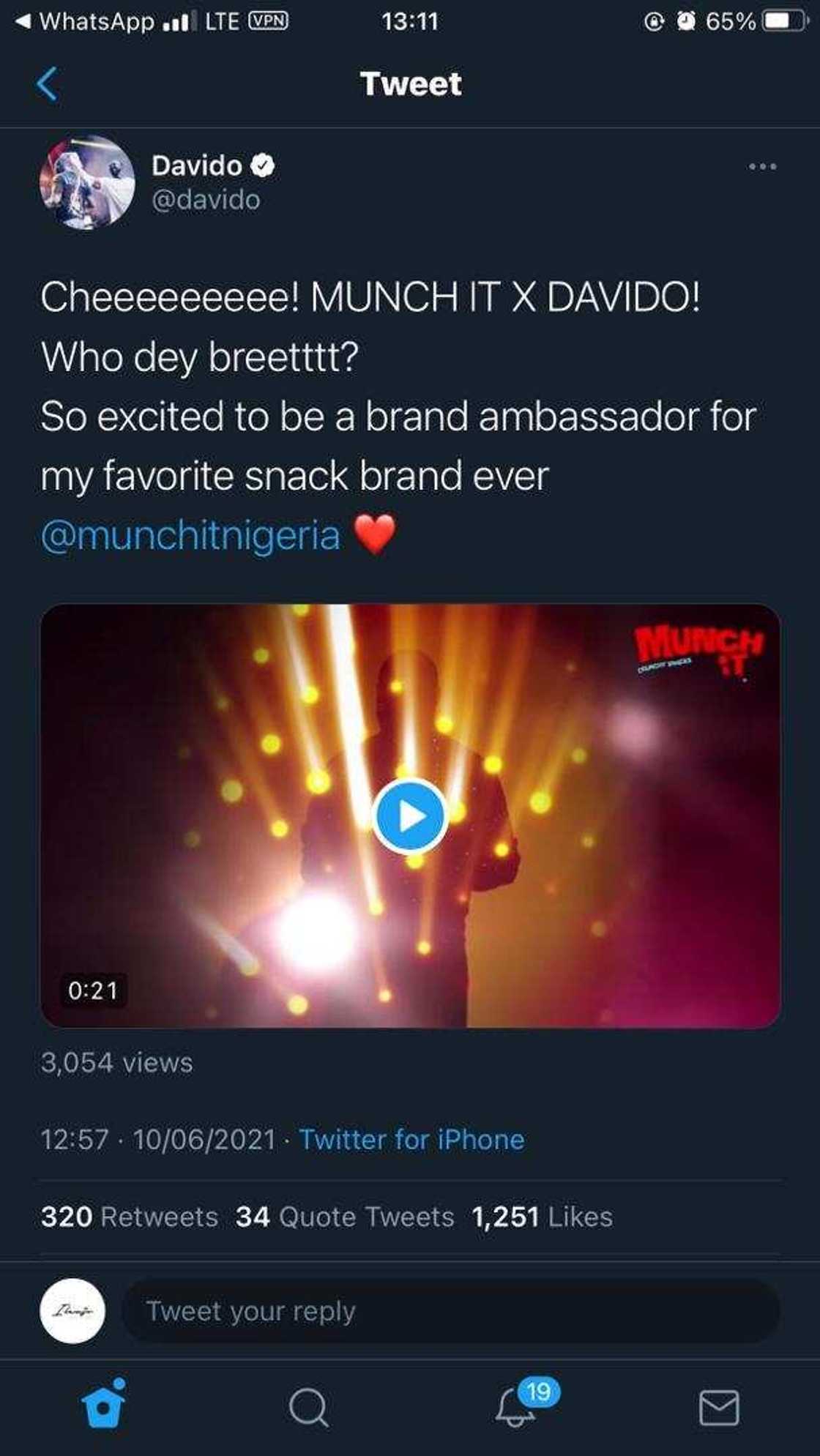820x1456 pixels.
Task: View the 320 Retweets list
Action: click(130, 1217)
